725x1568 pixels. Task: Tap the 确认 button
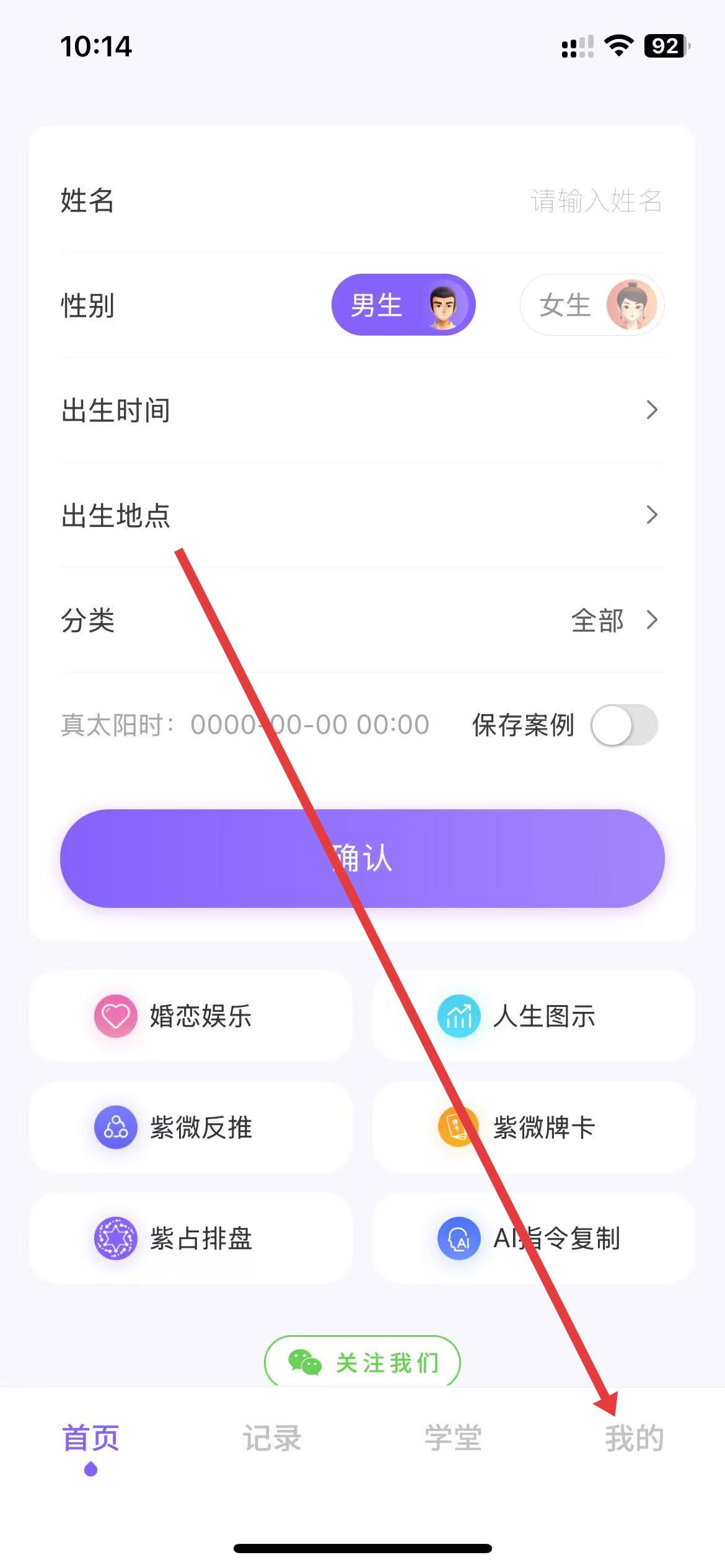pos(362,858)
